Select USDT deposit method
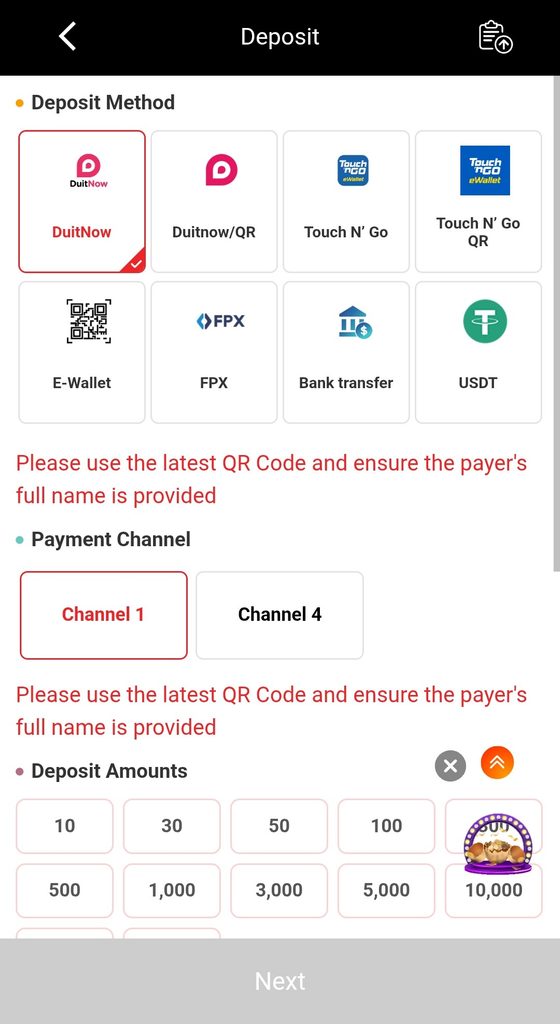Viewport: 560px width, 1024px height. pos(478,352)
